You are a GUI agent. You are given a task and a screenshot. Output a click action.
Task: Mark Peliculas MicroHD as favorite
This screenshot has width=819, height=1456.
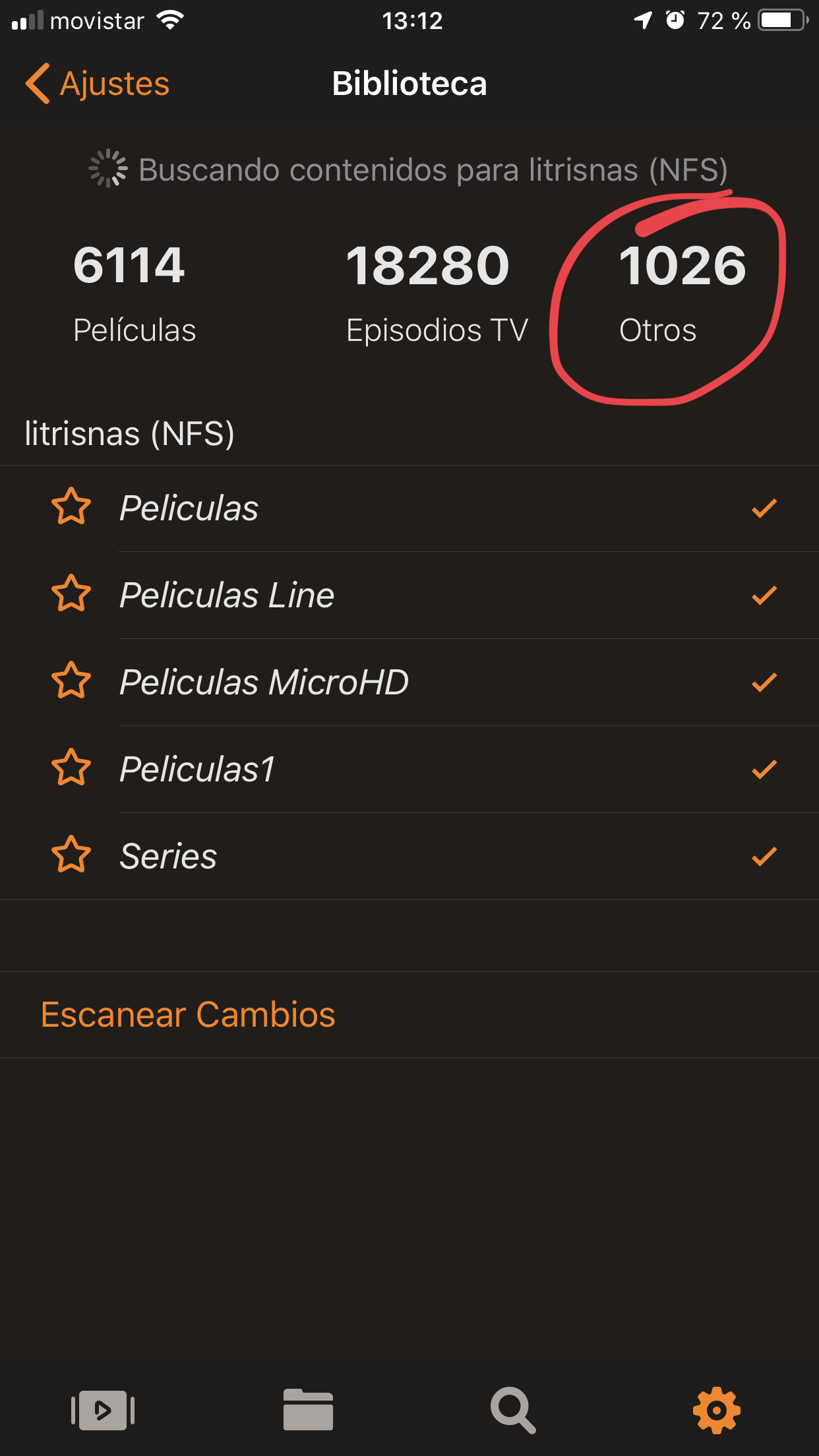[x=71, y=681]
